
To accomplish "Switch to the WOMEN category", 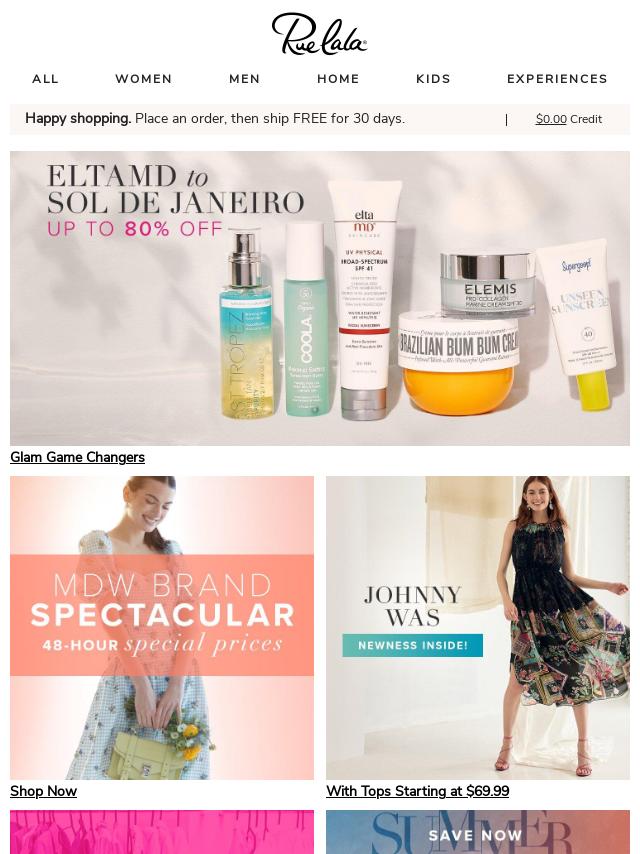I will (143, 79).
